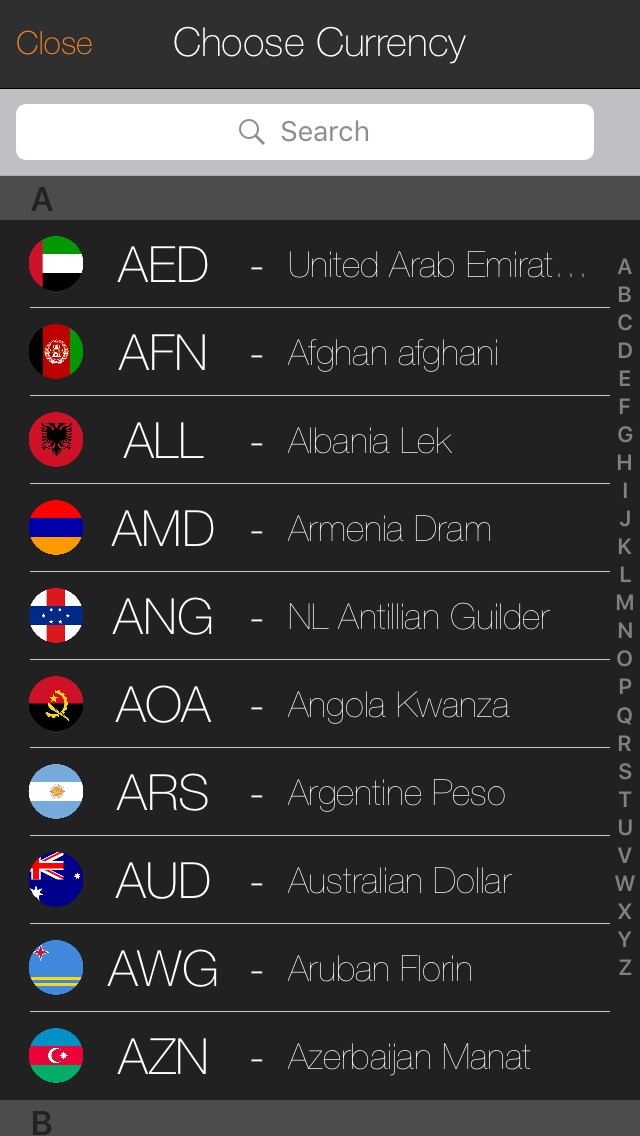Pick ARS Argentine Peso

310,793
